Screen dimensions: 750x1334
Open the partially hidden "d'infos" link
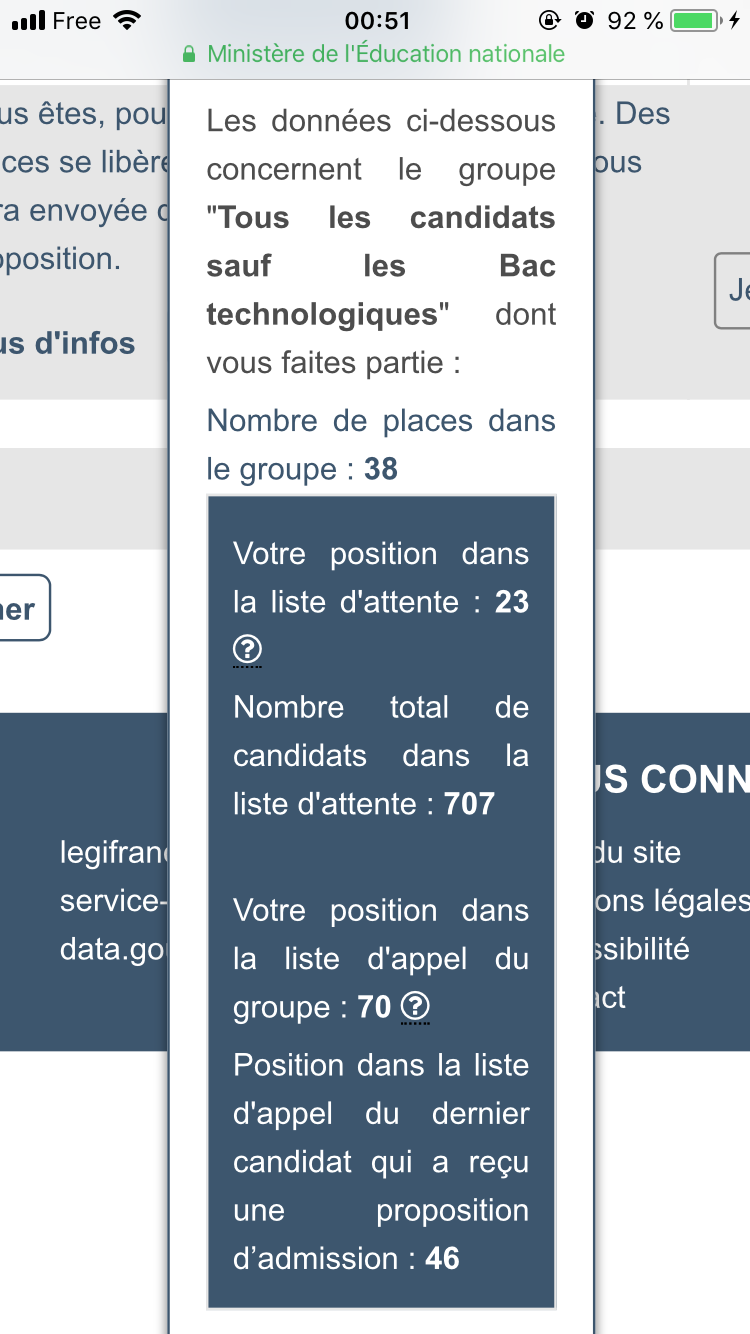[70, 343]
